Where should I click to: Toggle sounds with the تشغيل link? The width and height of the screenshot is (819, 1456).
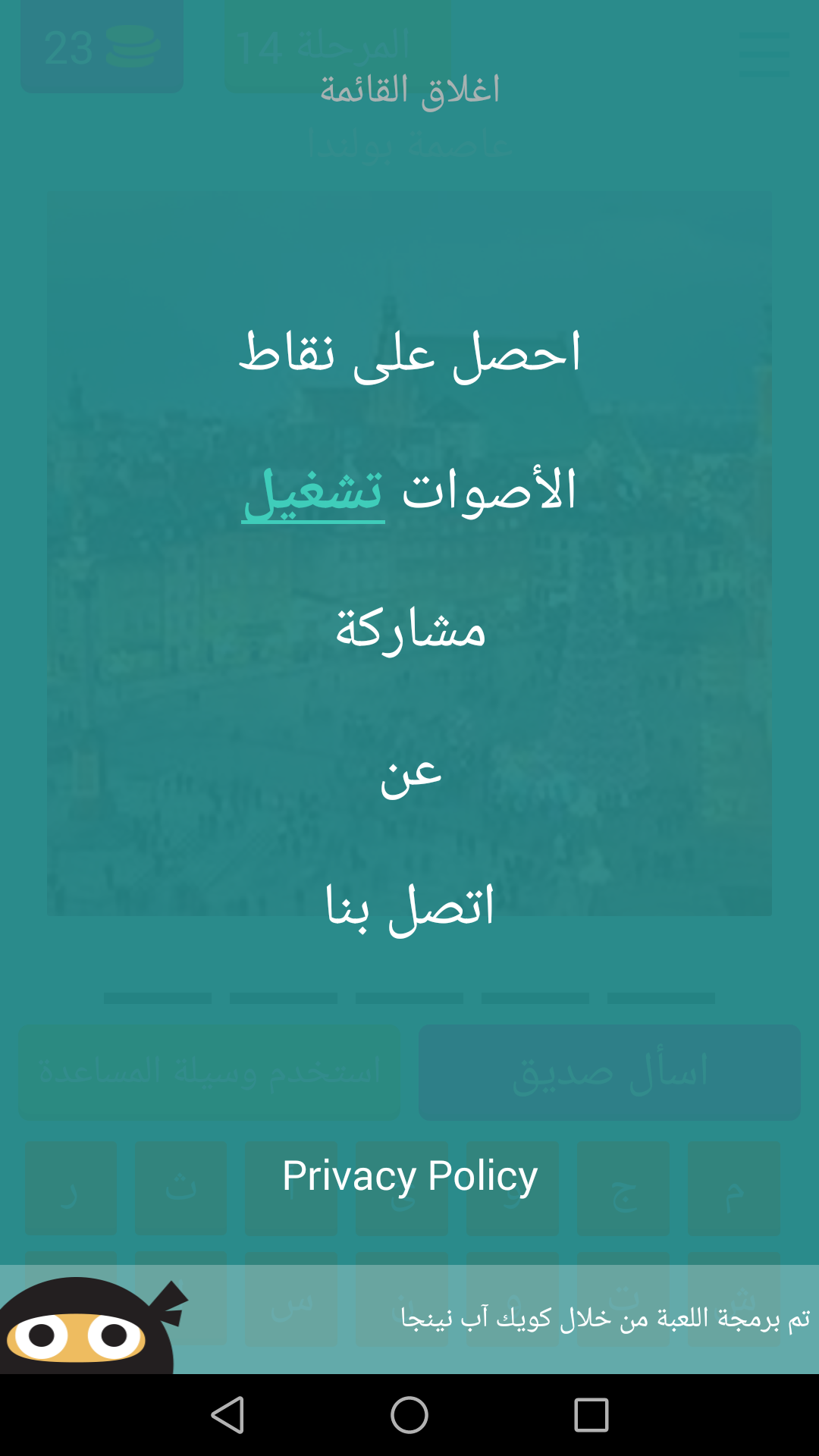coord(313,491)
